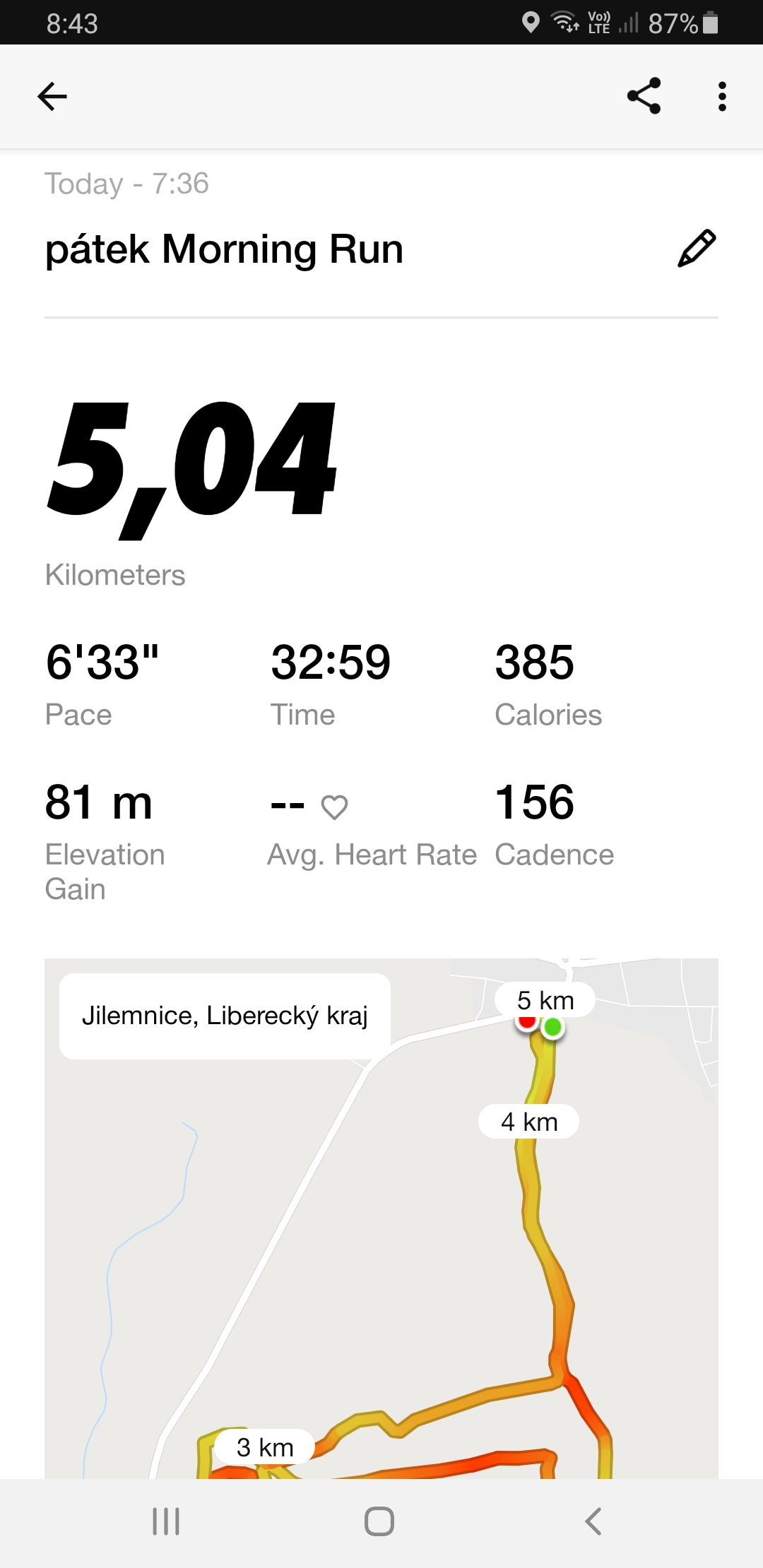The image size is (763, 1568).
Task: Tap the system home button
Action: [x=379, y=1521]
